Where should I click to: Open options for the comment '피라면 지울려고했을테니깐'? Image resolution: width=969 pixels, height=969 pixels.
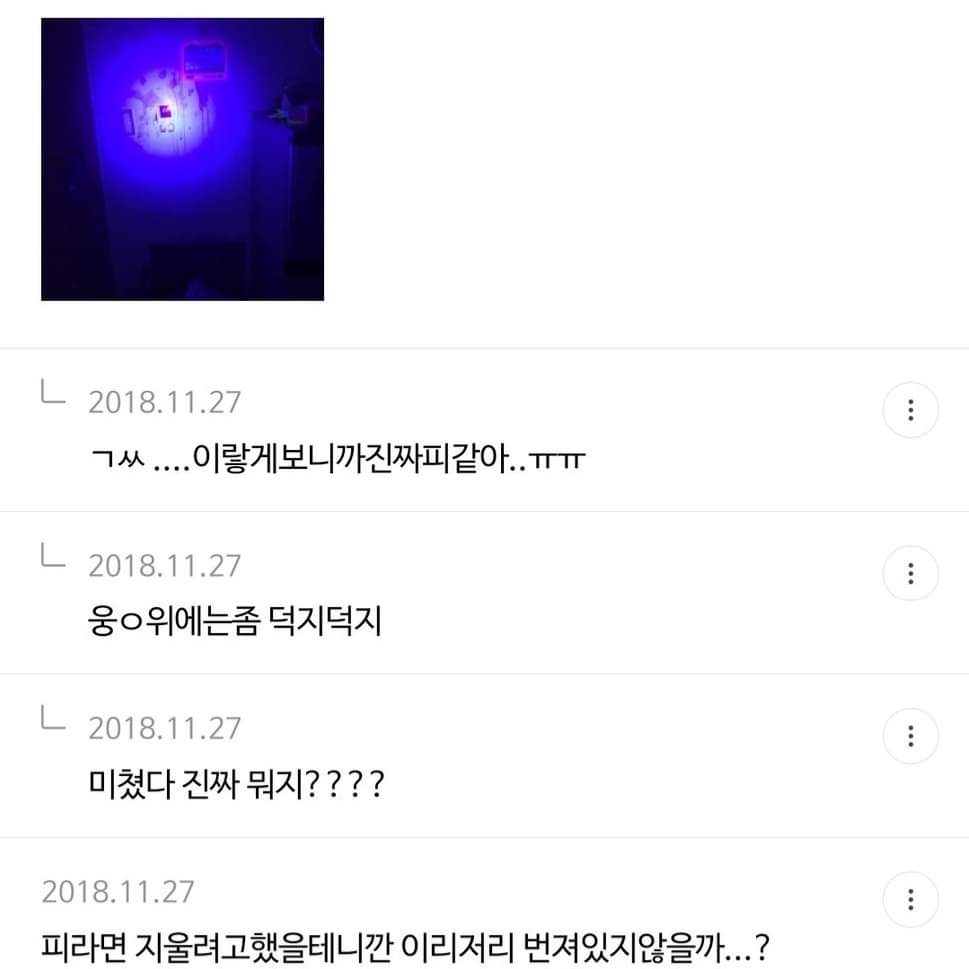coord(910,900)
